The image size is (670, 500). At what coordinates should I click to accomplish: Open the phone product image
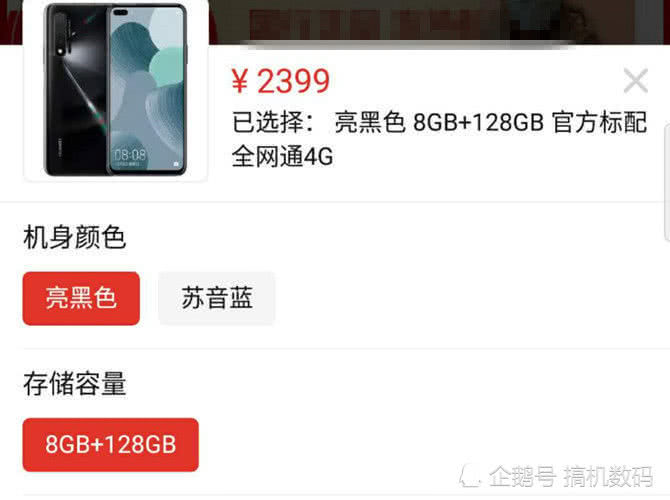(x=114, y=90)
